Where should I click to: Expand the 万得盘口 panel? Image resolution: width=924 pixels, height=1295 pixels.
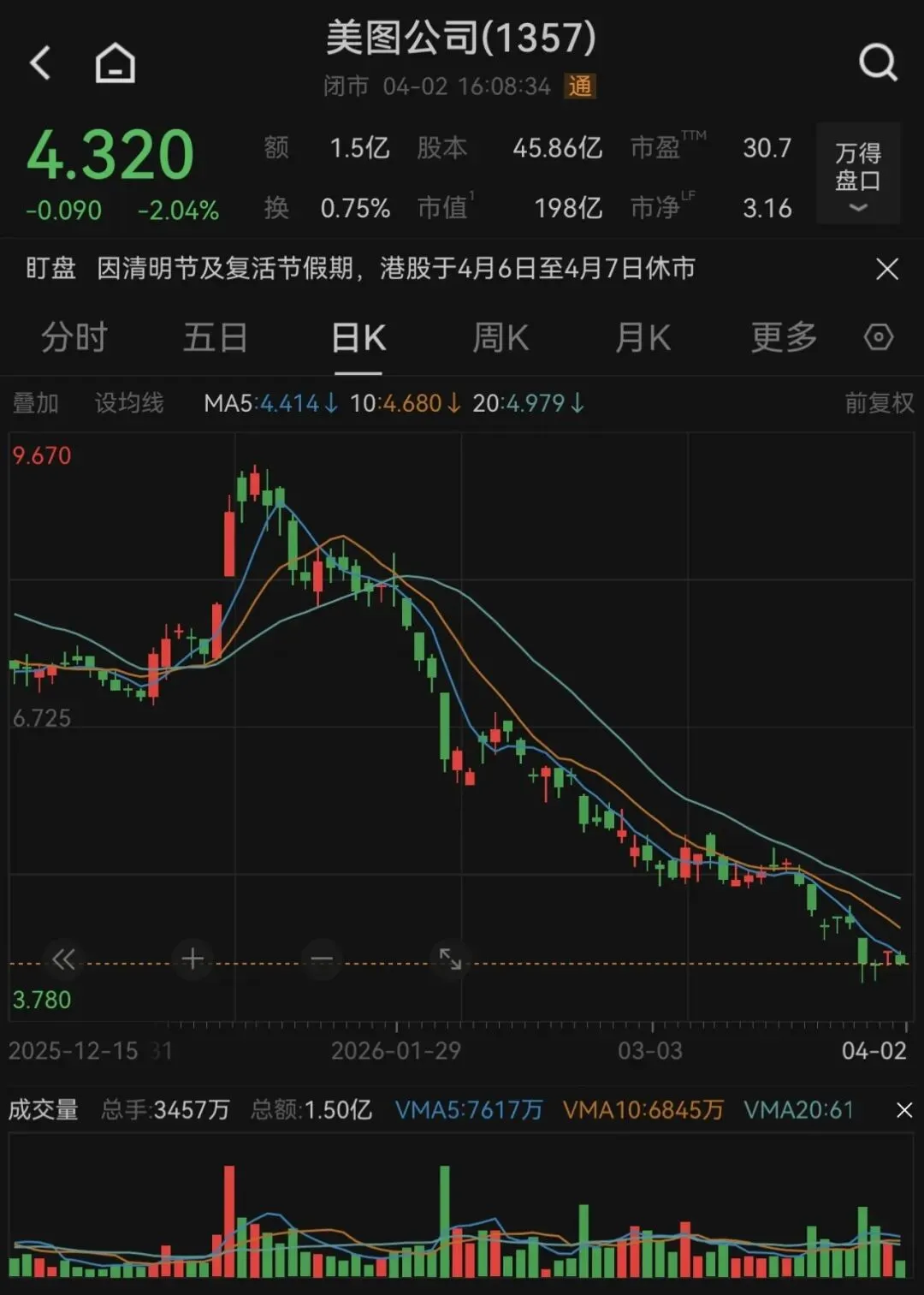[857, 174]
